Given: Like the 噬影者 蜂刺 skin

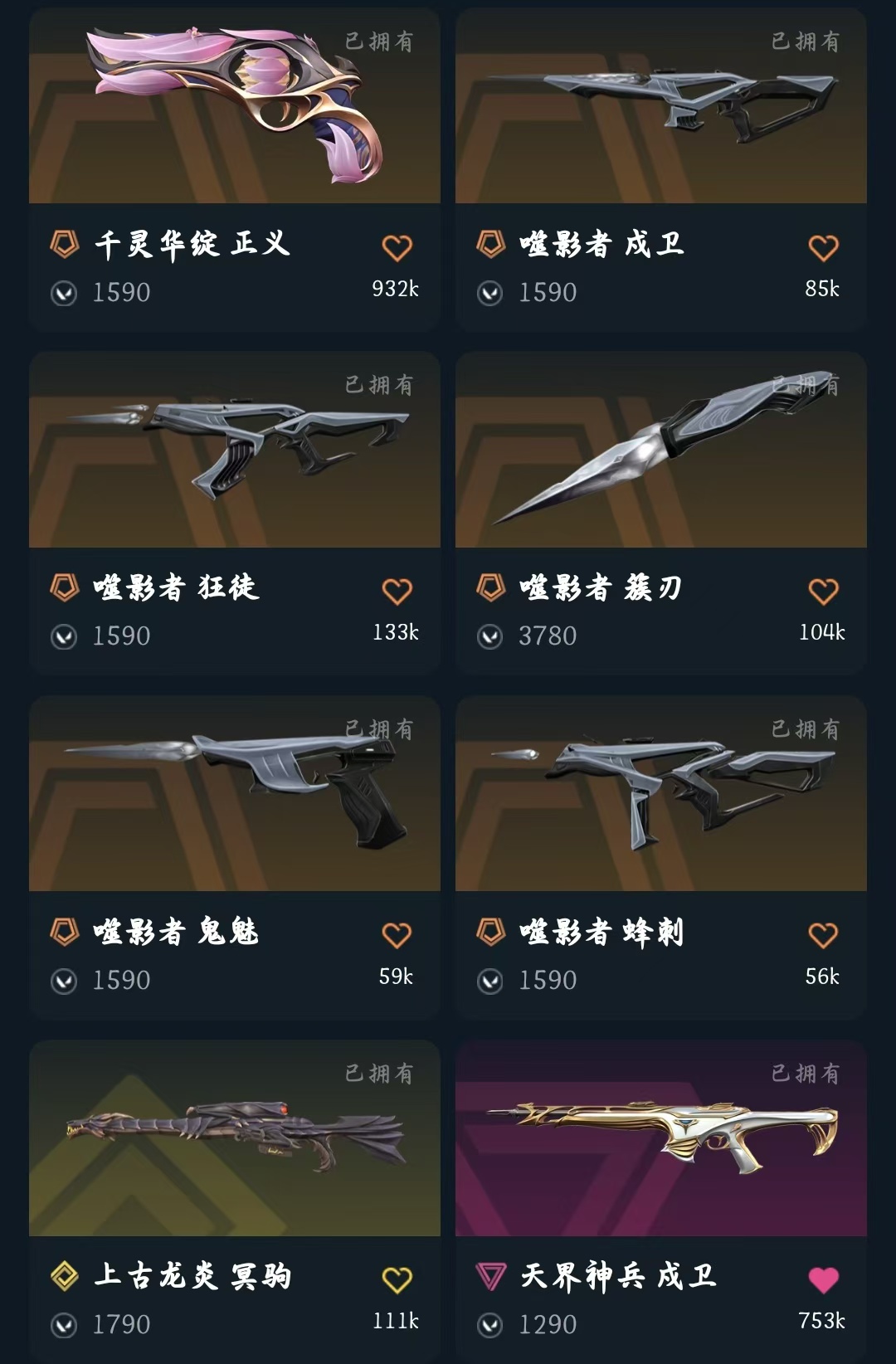Looking at the screenshot, I should click(x=823, y=936).
